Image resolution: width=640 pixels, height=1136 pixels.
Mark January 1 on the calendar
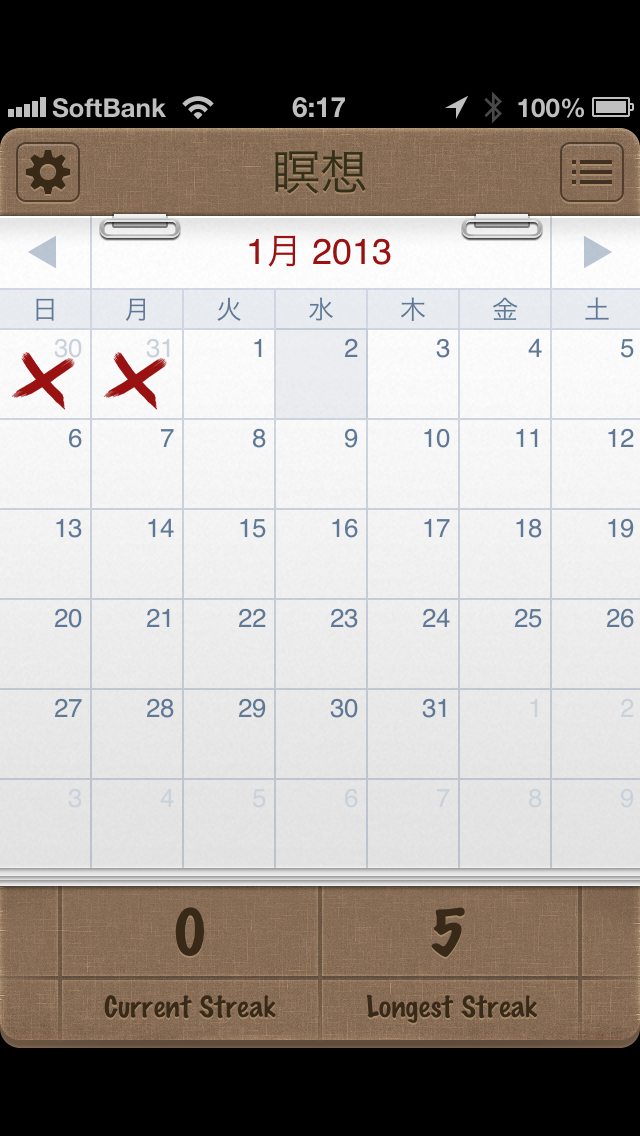click(229, 374)
